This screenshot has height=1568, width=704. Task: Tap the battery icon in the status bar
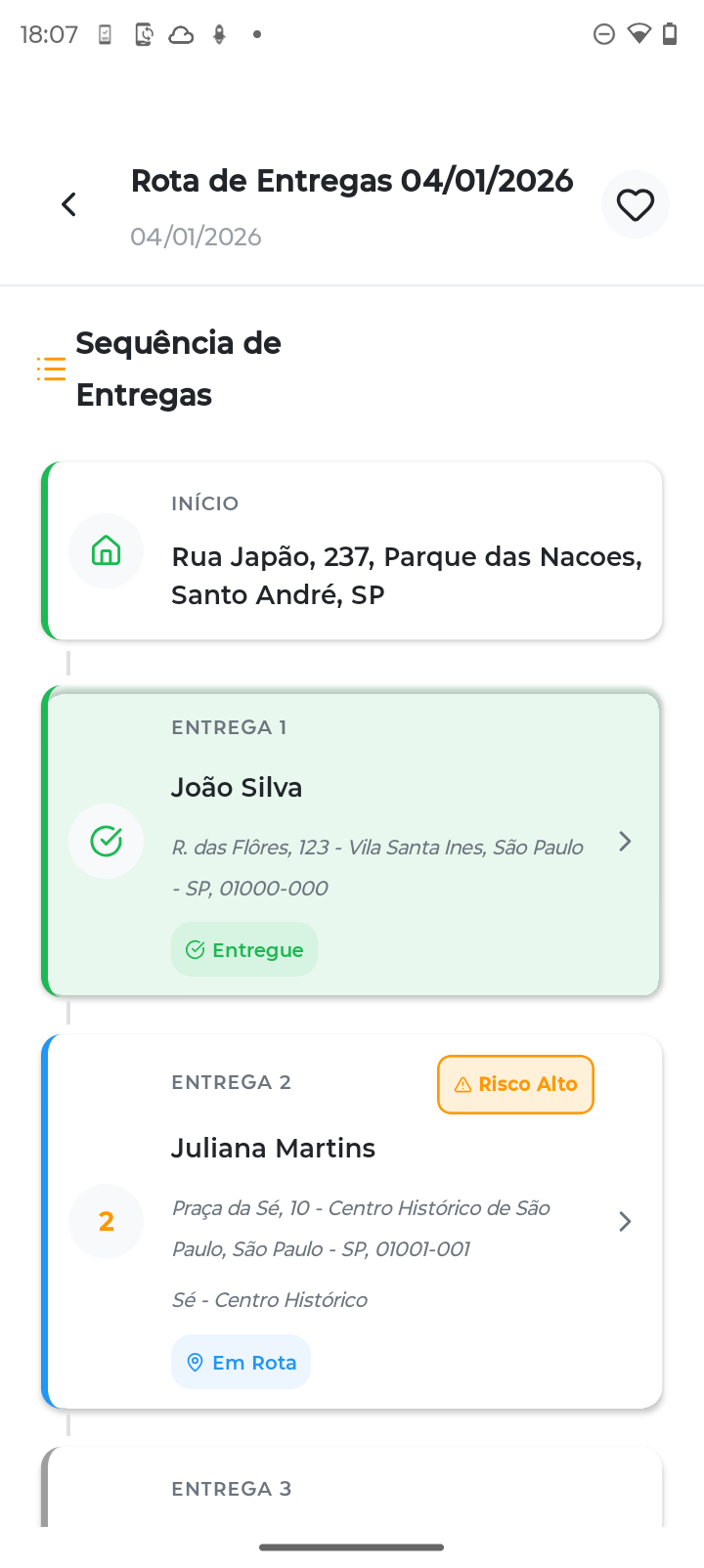tap(670, 32)
